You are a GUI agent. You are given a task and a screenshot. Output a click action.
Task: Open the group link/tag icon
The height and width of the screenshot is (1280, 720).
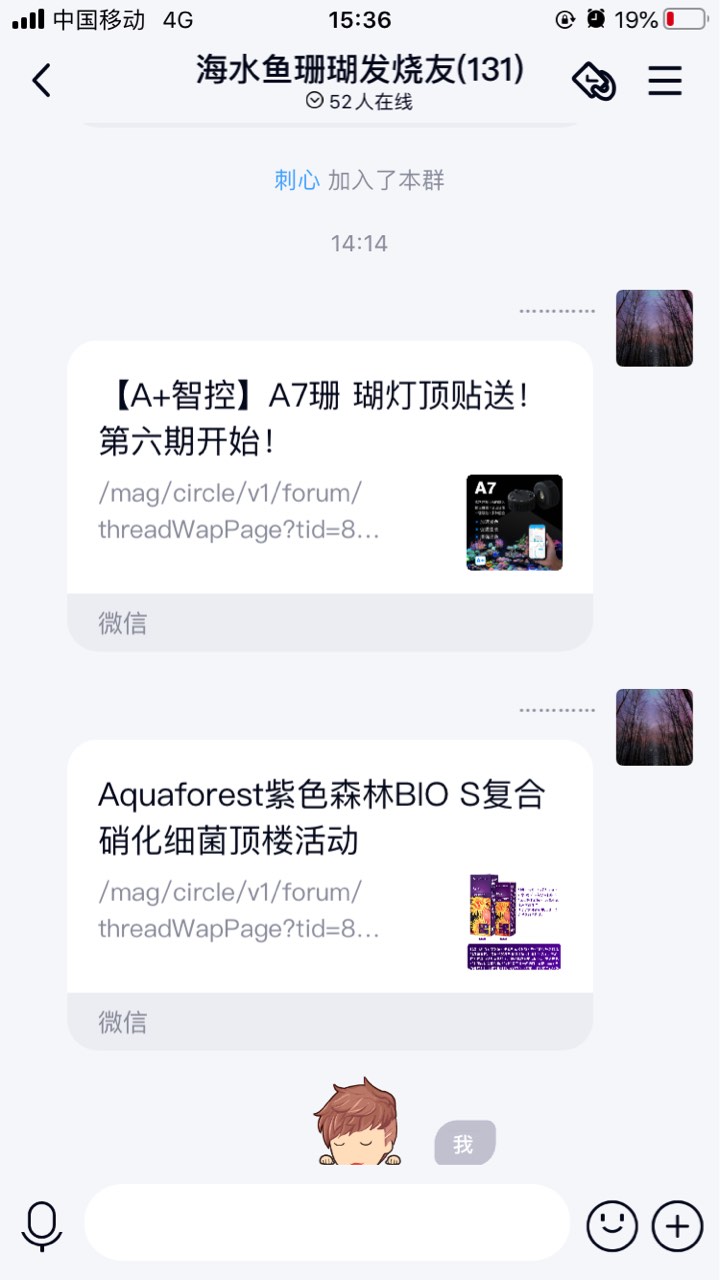tap(593, 82)
